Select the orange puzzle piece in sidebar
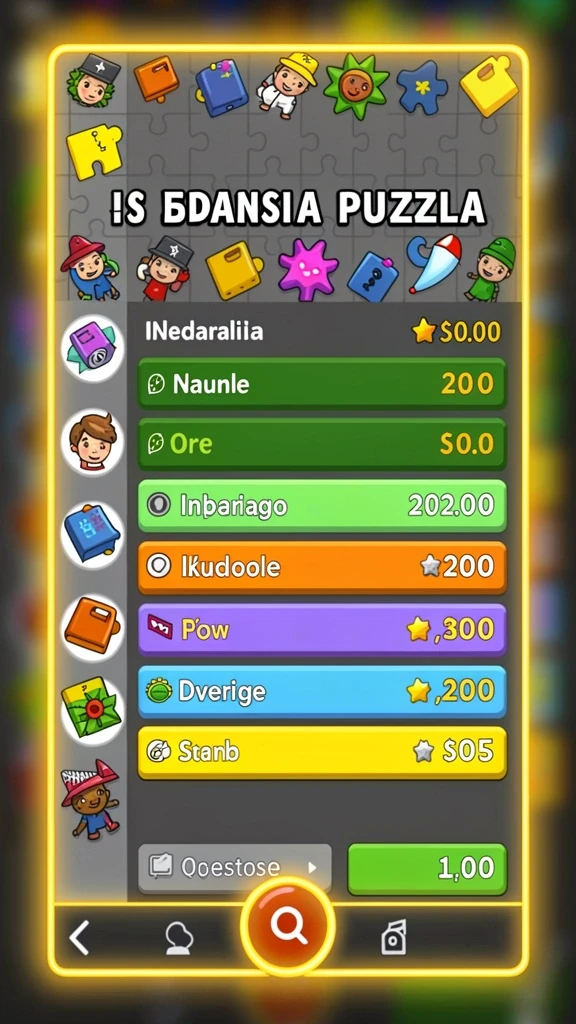This screenshot has height=1024, width=576. 93,628
